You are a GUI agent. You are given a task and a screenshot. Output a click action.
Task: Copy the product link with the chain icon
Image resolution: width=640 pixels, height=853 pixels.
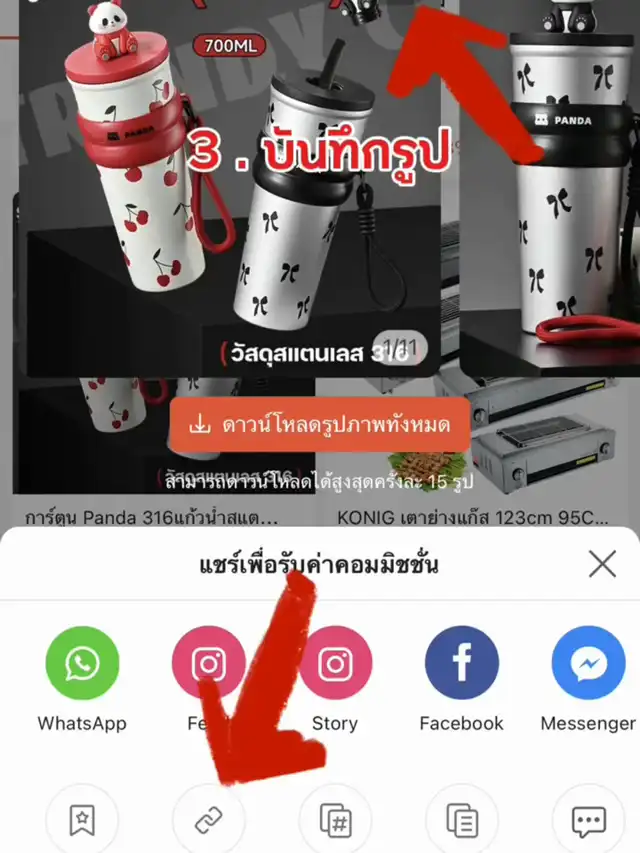pos(208,820)
